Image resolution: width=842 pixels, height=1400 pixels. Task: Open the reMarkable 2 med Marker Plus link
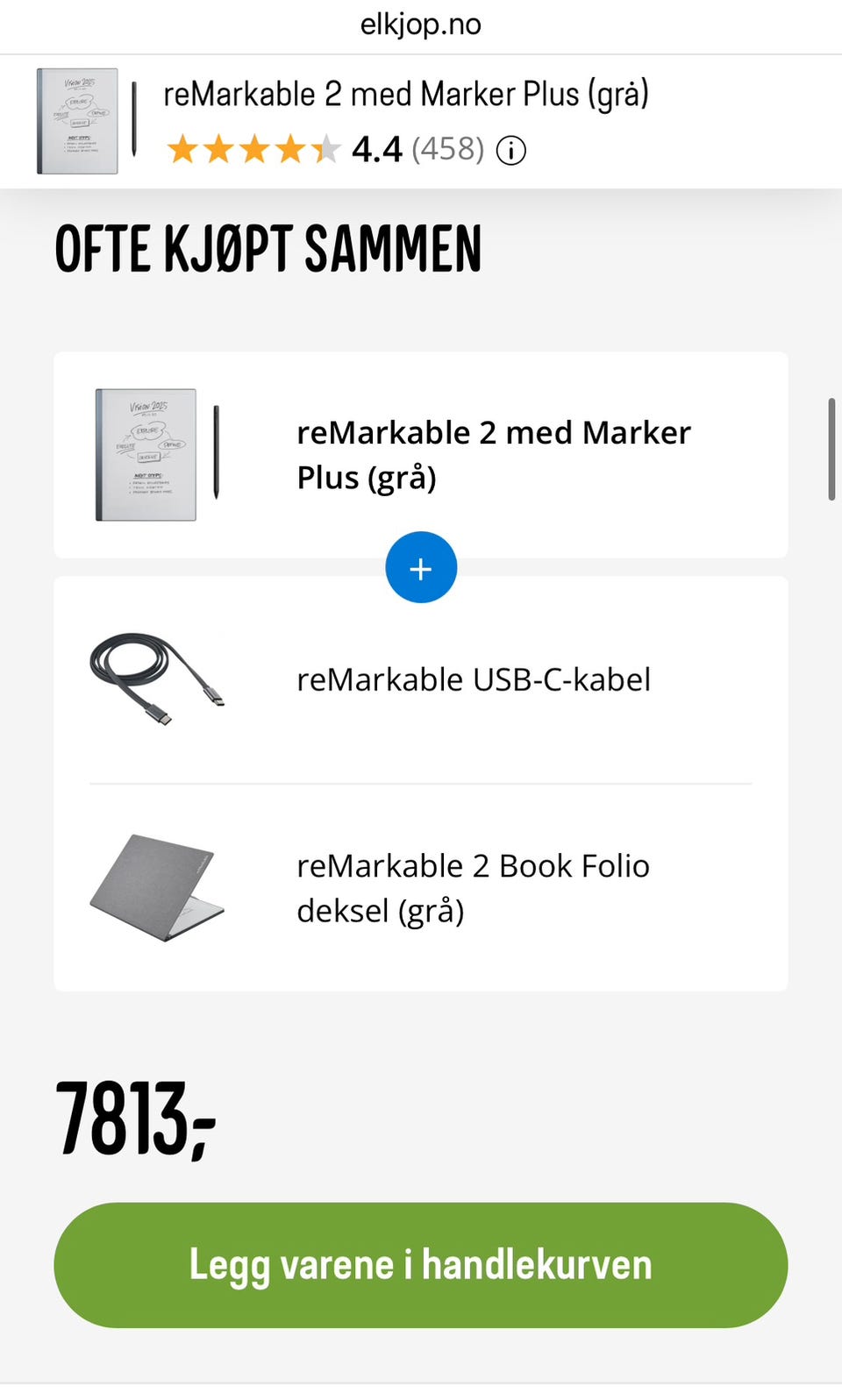[407, 94]
